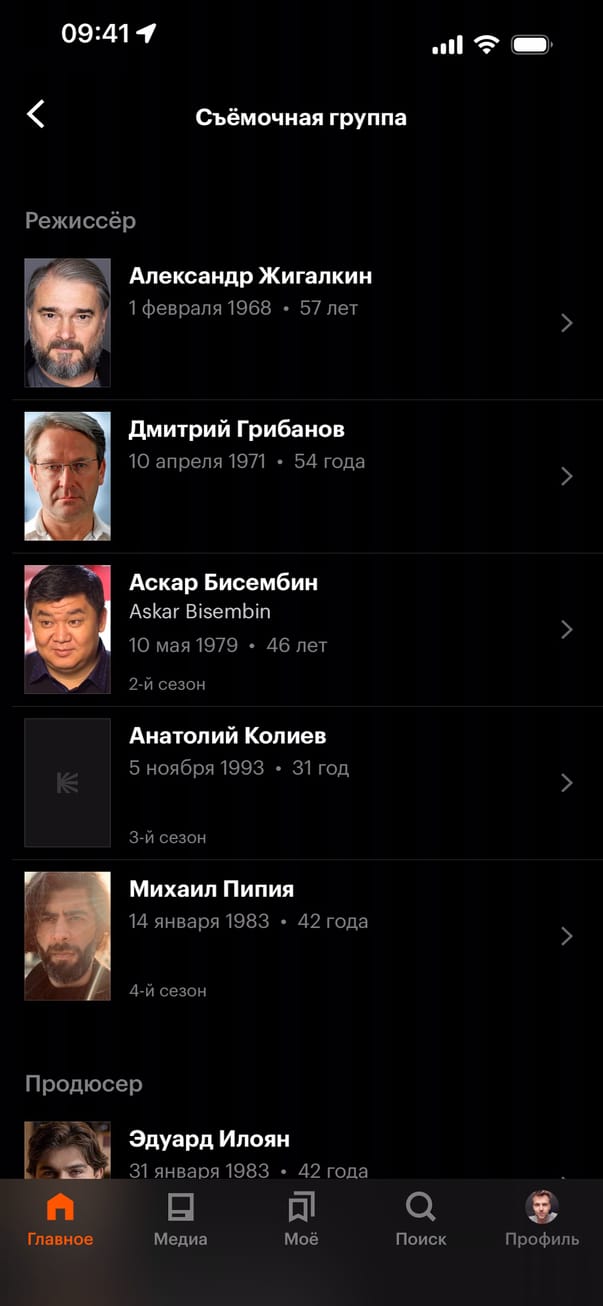
Task: Select the Анатолий Колиев row
Action: pyautogui.click(x=300, y=782)
